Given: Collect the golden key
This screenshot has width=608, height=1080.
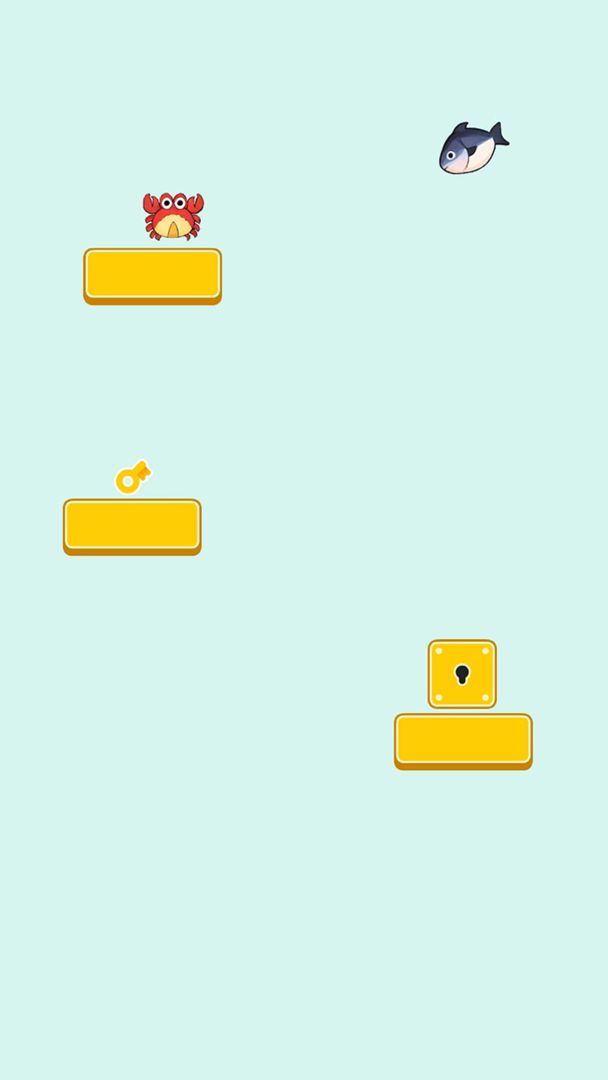Looking at the screenshot, I should 132,478.
